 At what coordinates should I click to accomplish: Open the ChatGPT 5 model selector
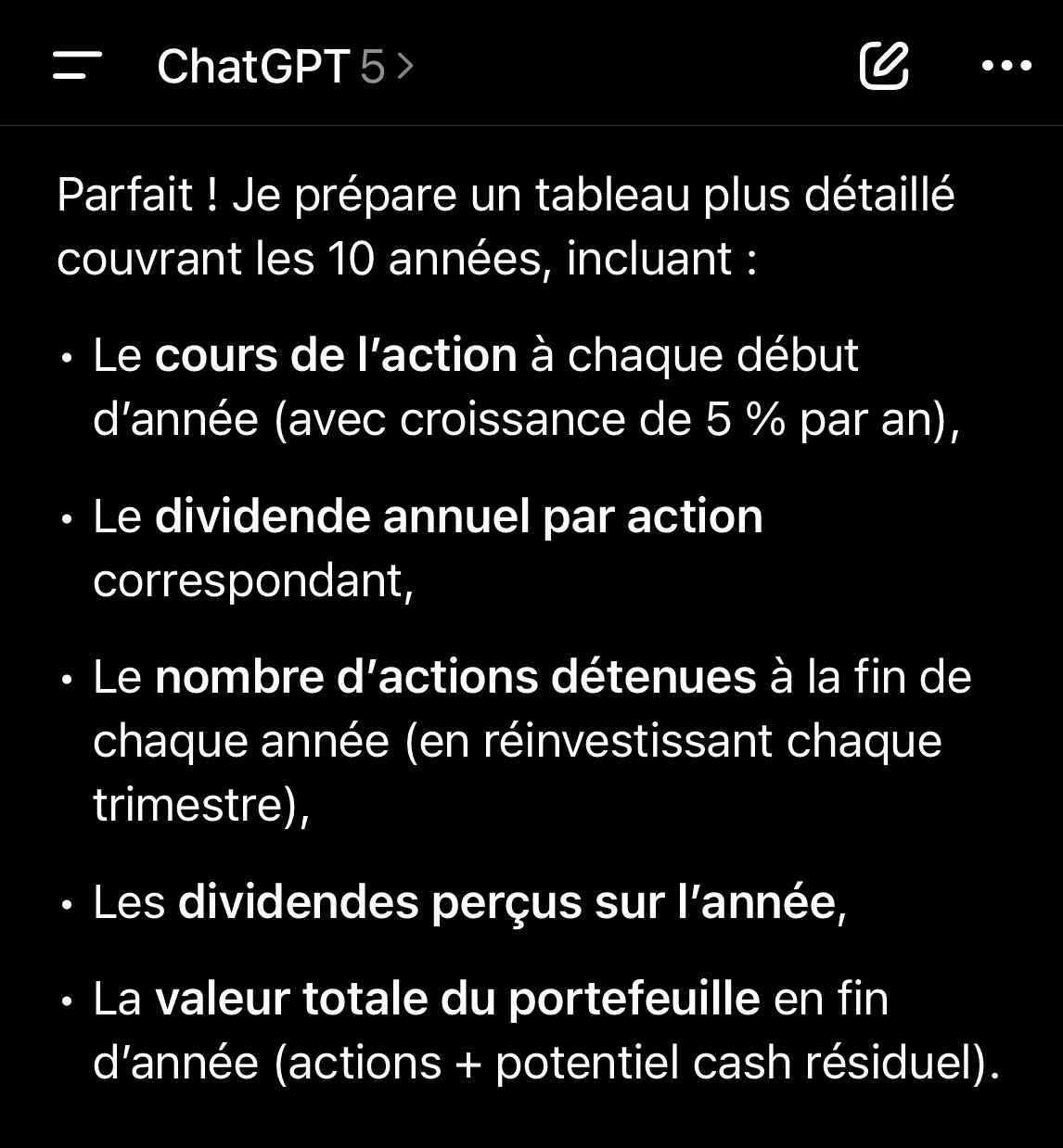(x=285, y=66)
